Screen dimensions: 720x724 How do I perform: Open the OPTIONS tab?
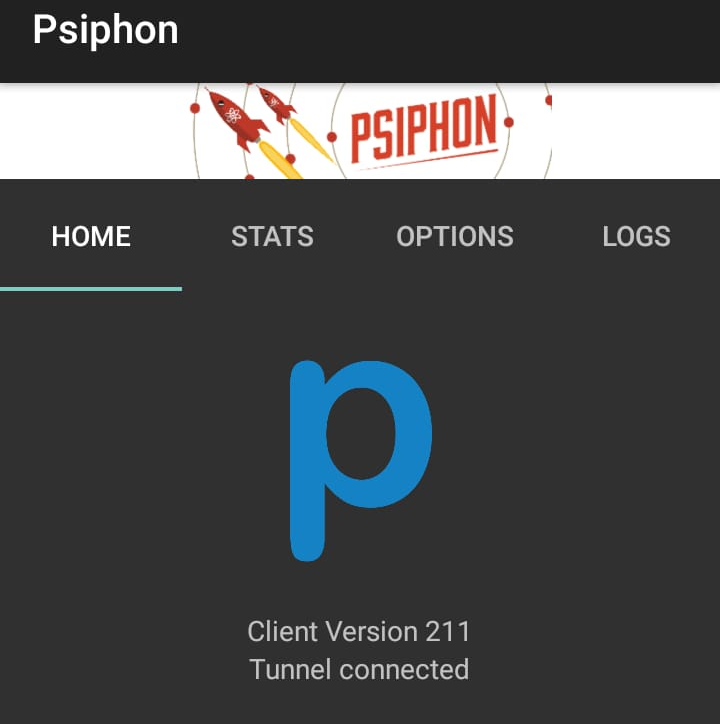pos(454,236)
